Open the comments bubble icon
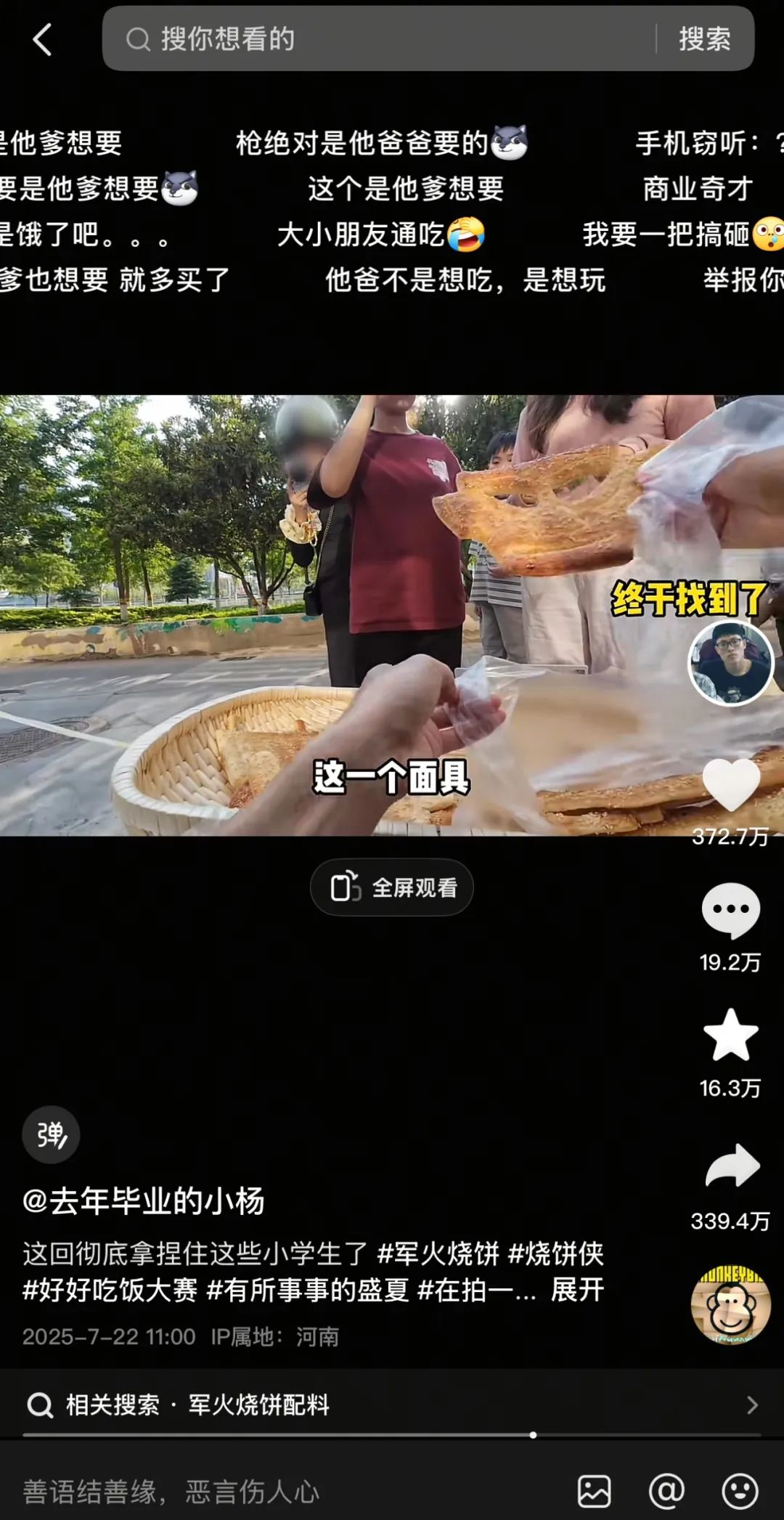784x1520 pixels. [x=730, y=911]
